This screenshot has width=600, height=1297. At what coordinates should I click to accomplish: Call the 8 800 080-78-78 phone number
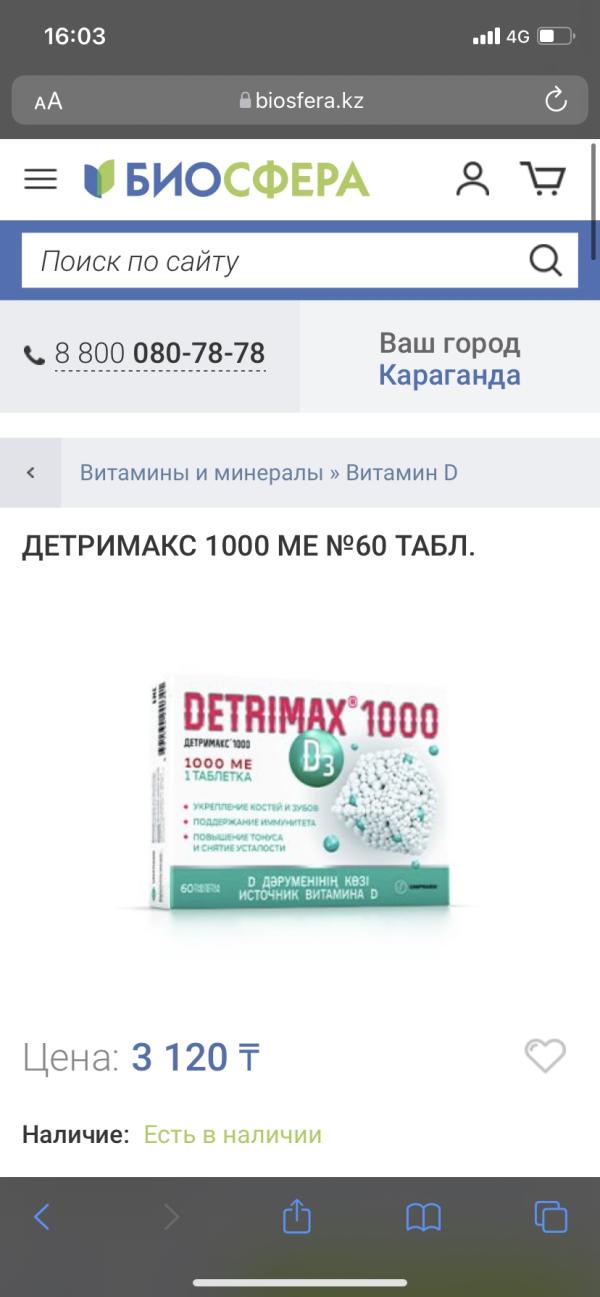pos(160,354)
